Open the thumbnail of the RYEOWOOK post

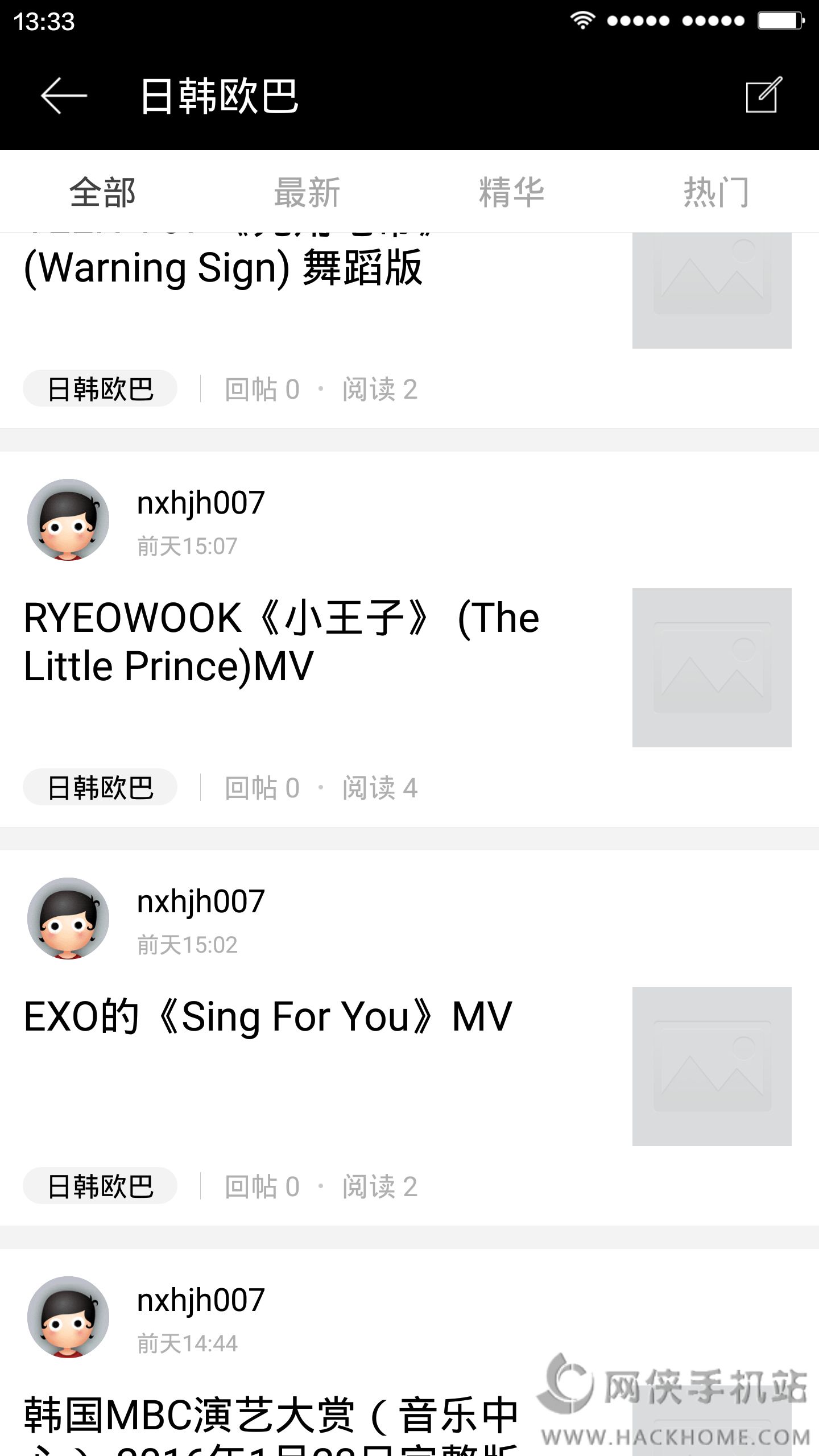tap(712, 667)
